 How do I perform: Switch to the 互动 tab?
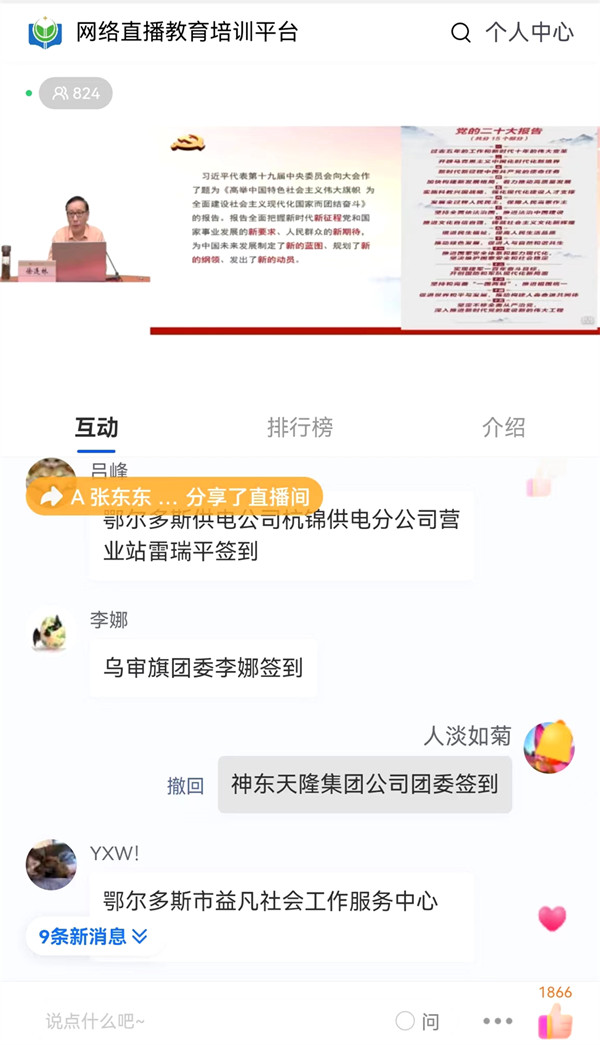(x=96, y=428)
